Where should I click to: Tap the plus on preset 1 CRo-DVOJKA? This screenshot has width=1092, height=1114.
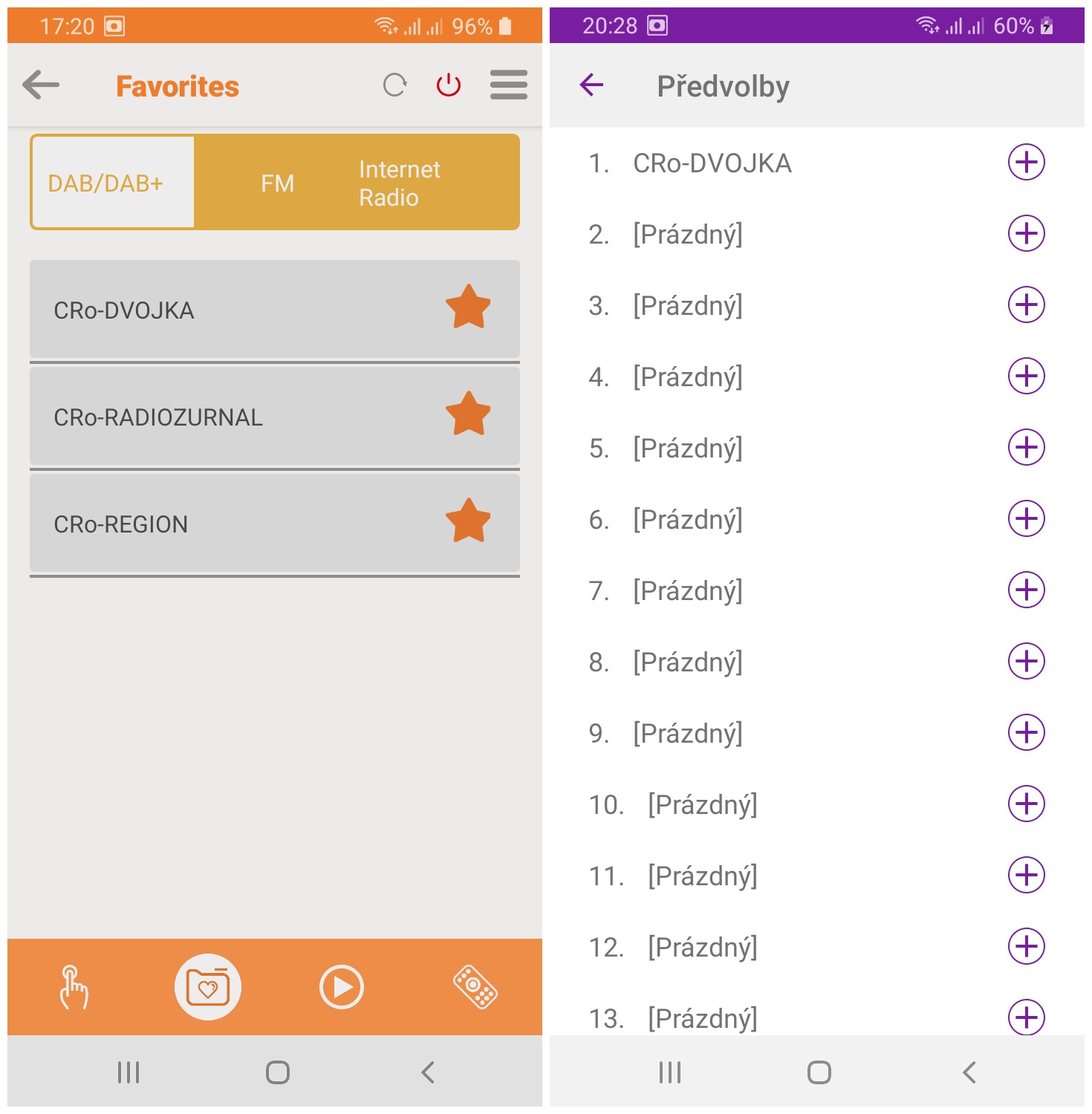point(1027,162)
